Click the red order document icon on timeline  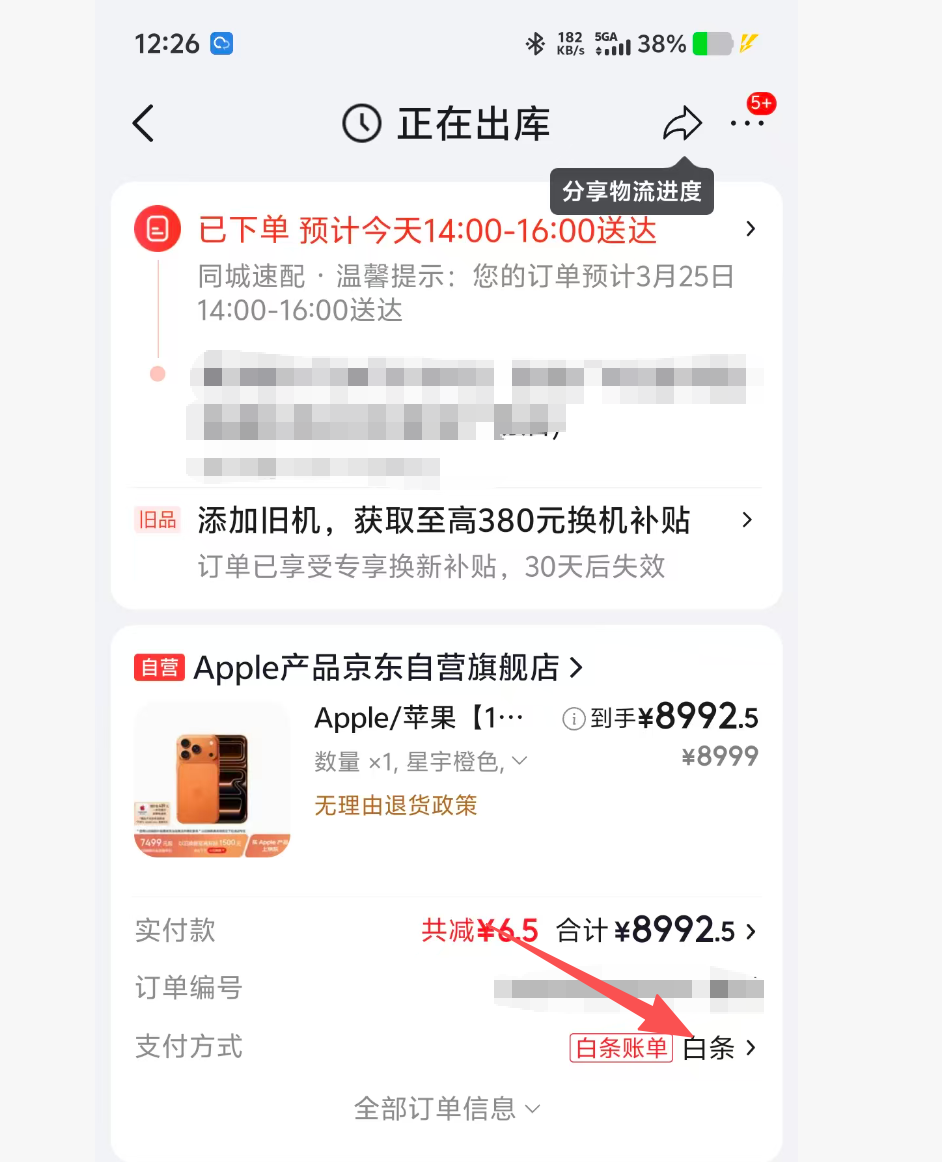pos(157,228)
